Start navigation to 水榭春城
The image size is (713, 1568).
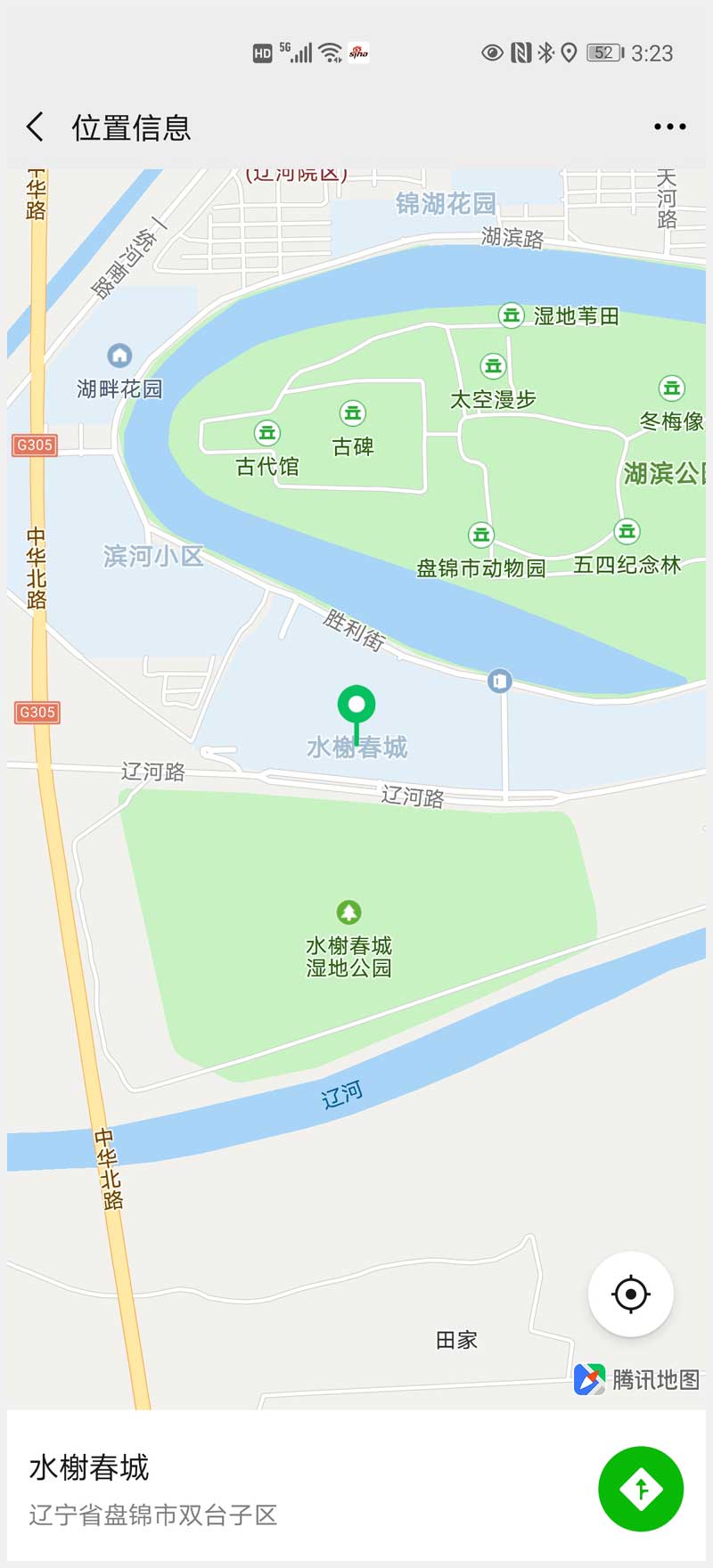click(x=640, y=1489)
